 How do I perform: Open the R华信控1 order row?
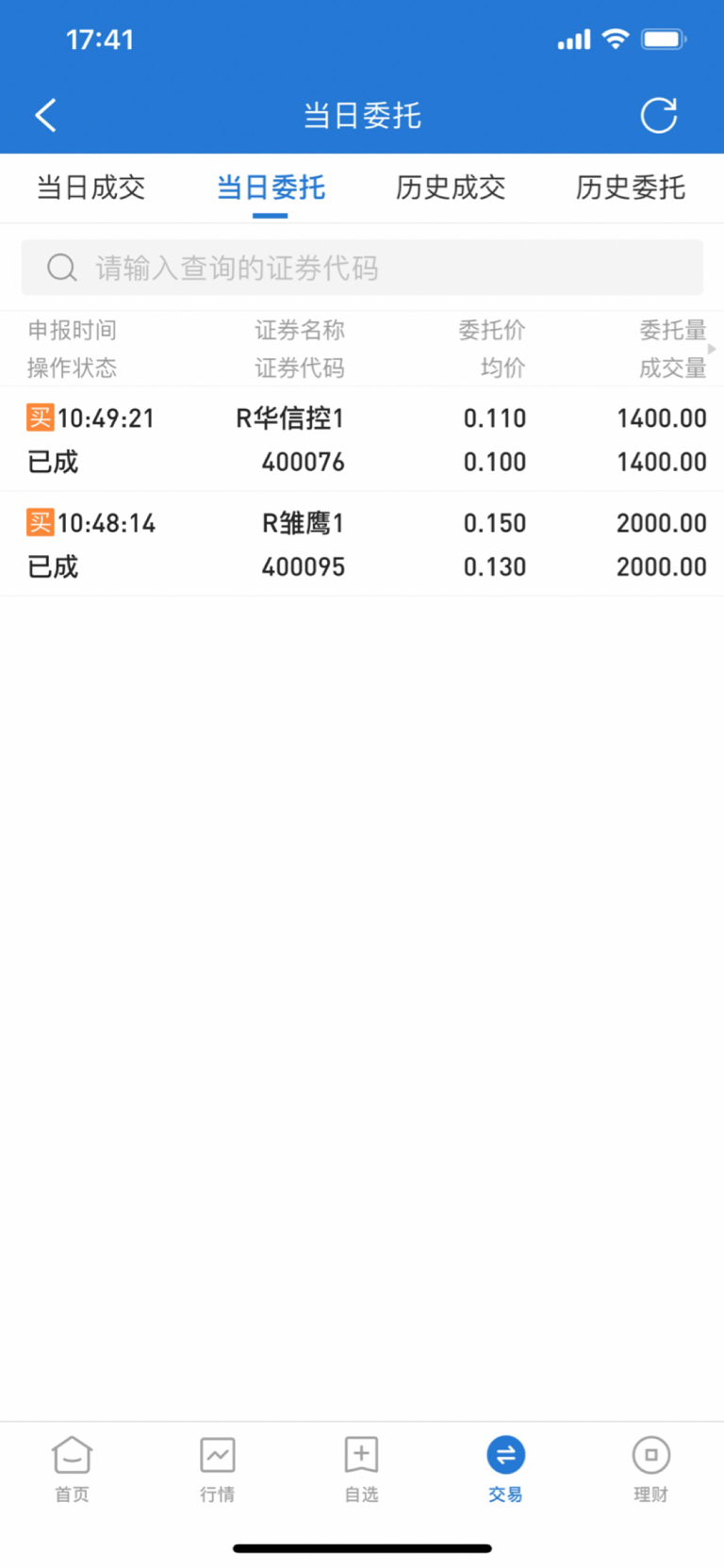click(x=362, y=439)
